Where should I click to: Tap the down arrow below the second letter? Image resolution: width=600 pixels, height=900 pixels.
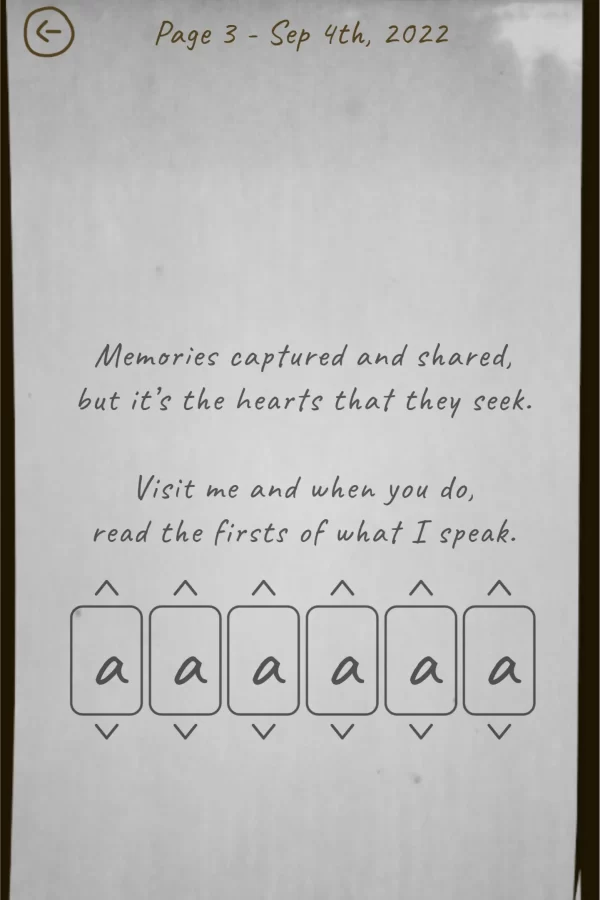point(185,733)
